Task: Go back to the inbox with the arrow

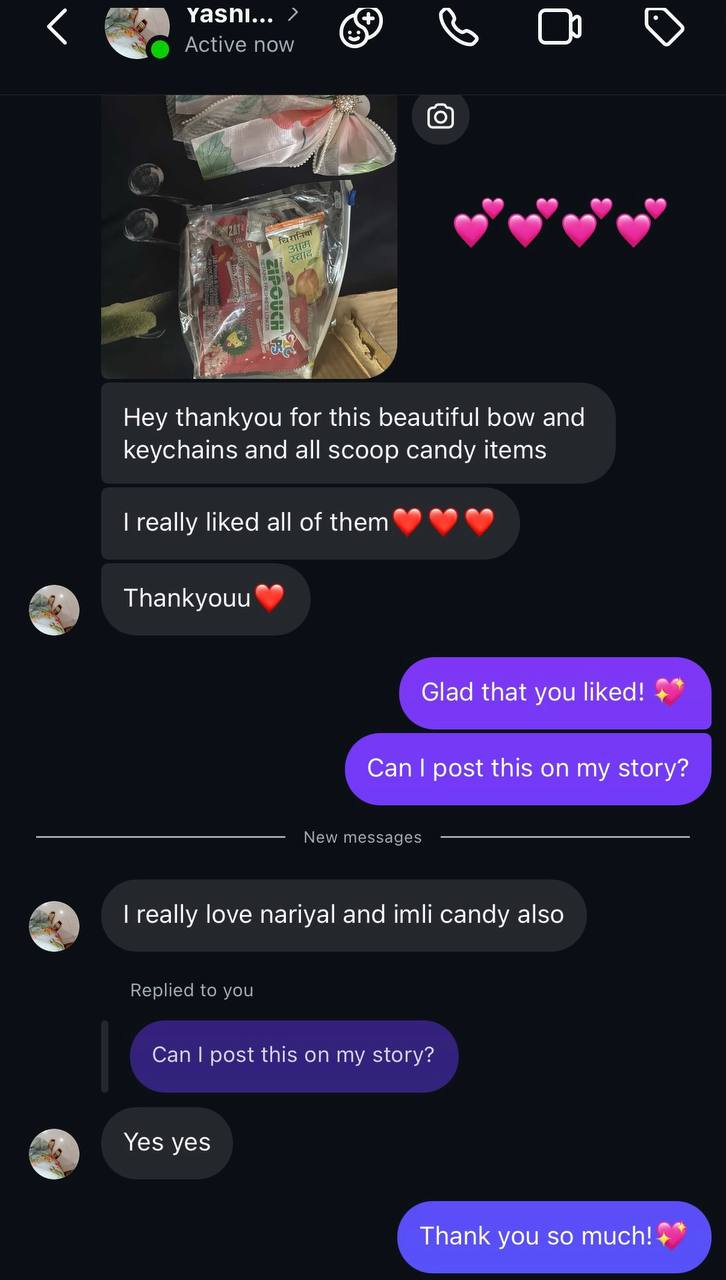Action: coord(56,27)
